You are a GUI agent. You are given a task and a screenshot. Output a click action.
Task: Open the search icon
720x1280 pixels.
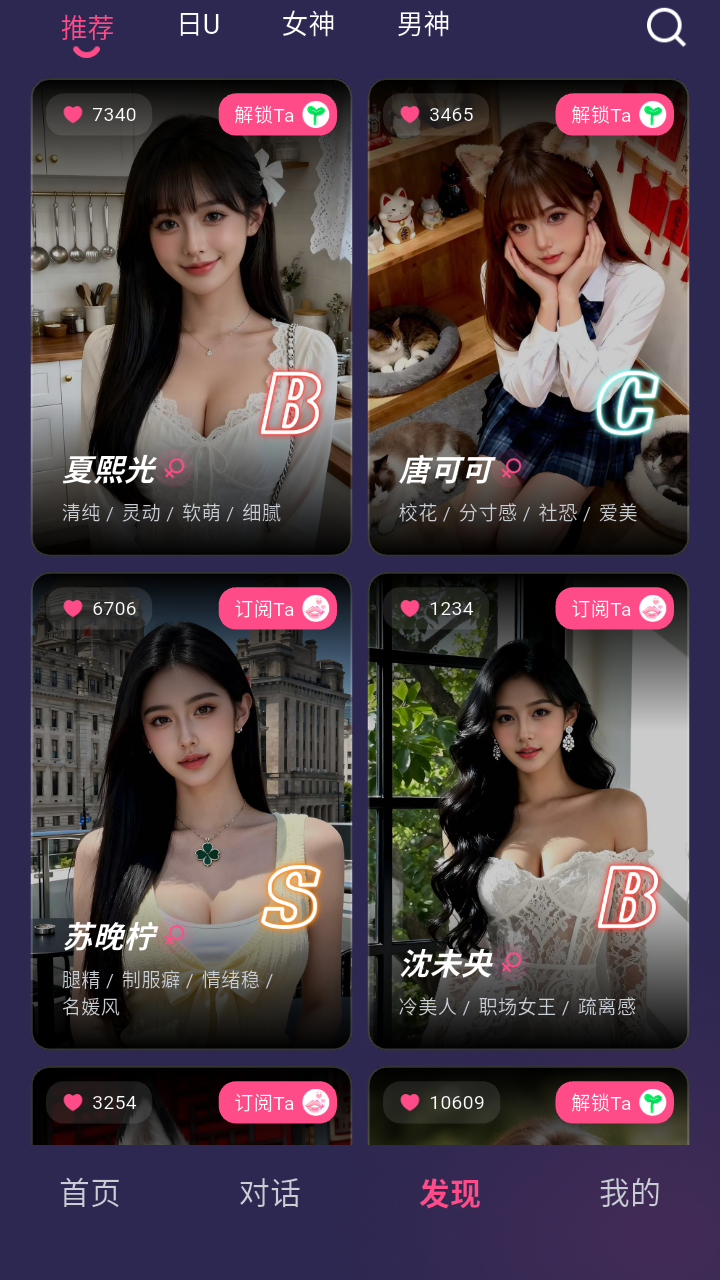click(x=666, y=28)
